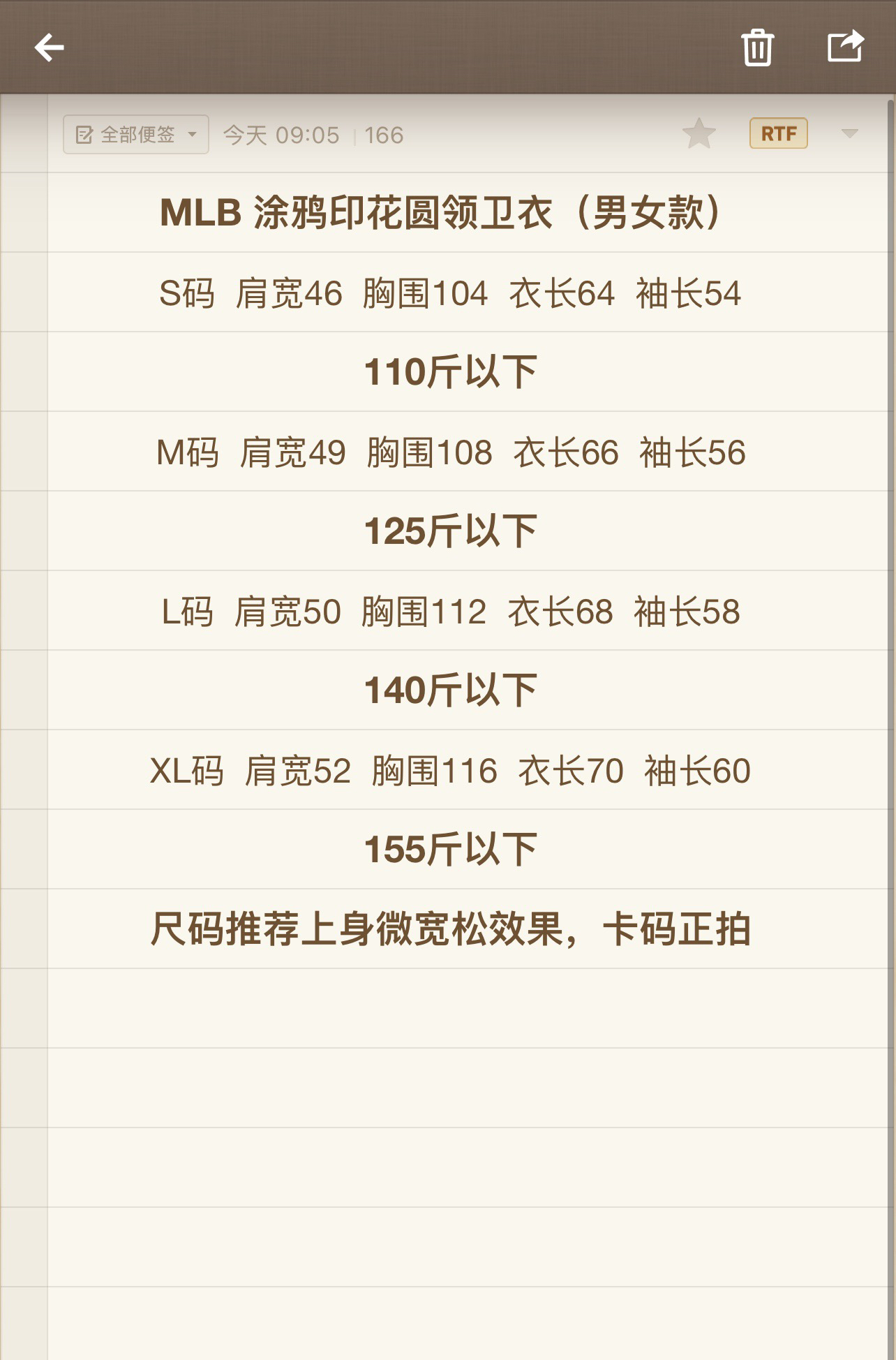Star this note as favorite
The image size is (896, 1360).
pos(699,133)
